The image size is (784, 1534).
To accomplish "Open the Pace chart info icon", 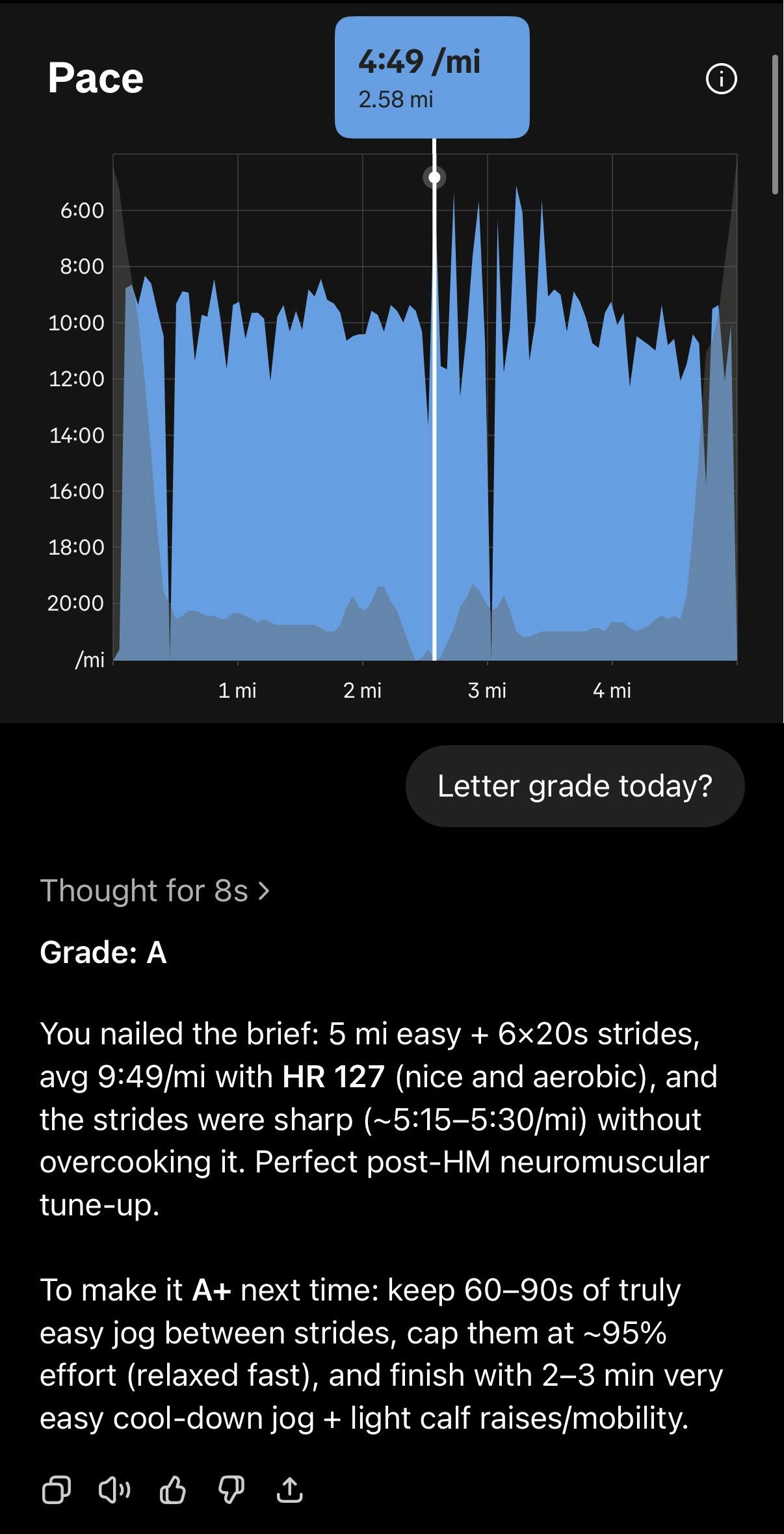I will [x=721, y=79].
